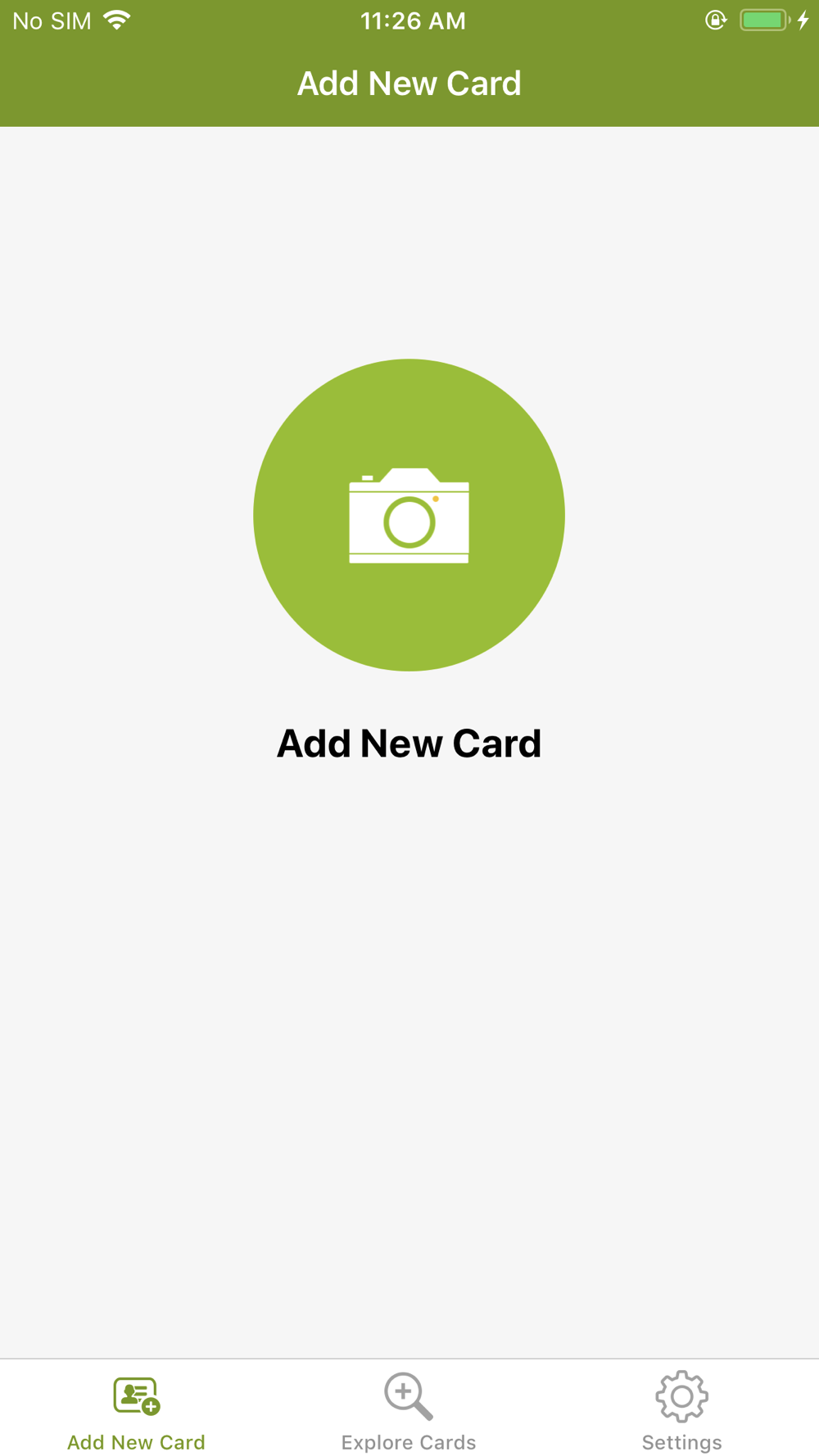Select the Add New Card tab
The height and width of the screenshot is (1456, 819).
(136, 1412)
